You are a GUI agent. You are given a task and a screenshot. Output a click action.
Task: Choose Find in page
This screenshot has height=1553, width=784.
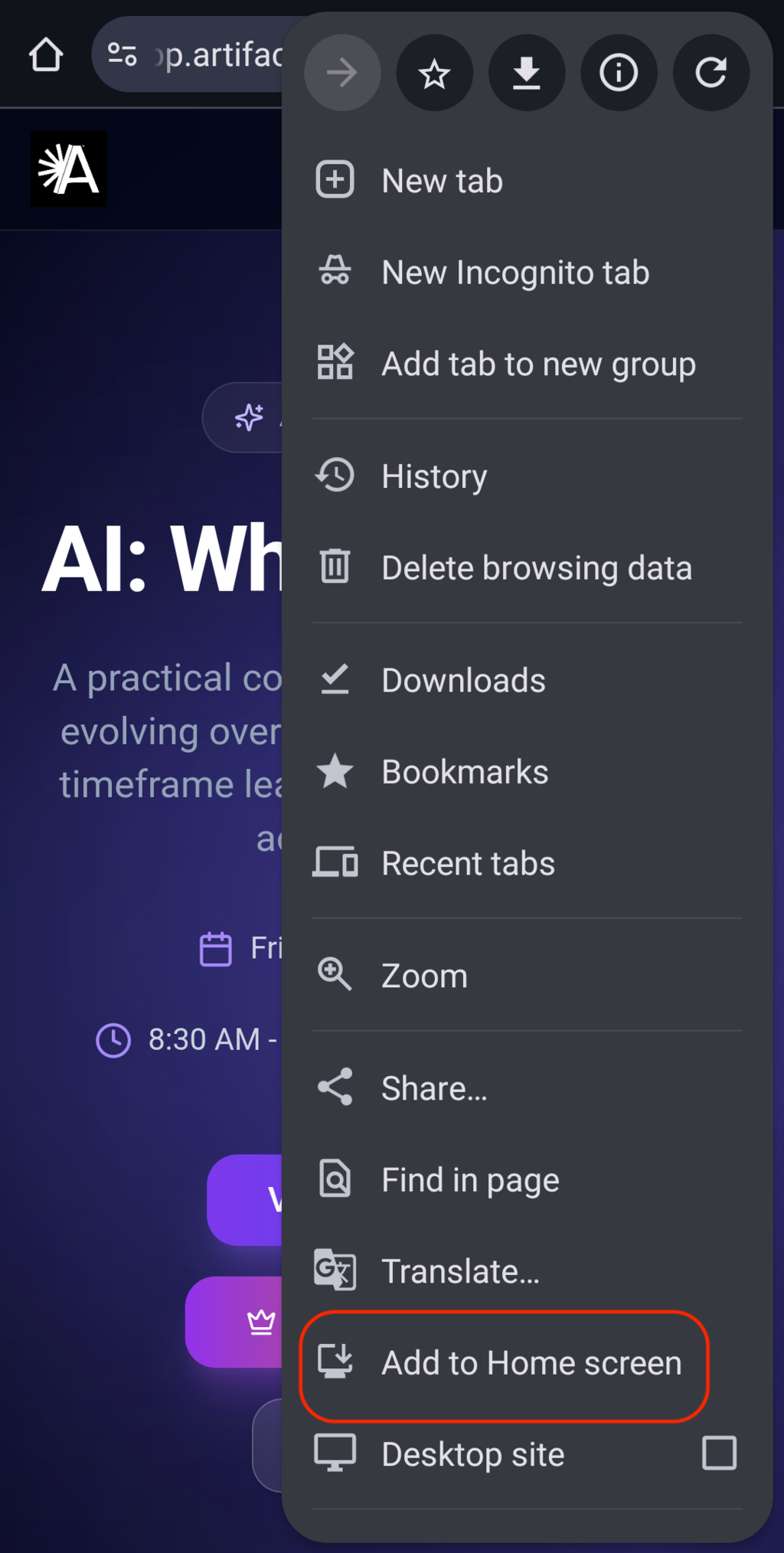point(470,1180)
